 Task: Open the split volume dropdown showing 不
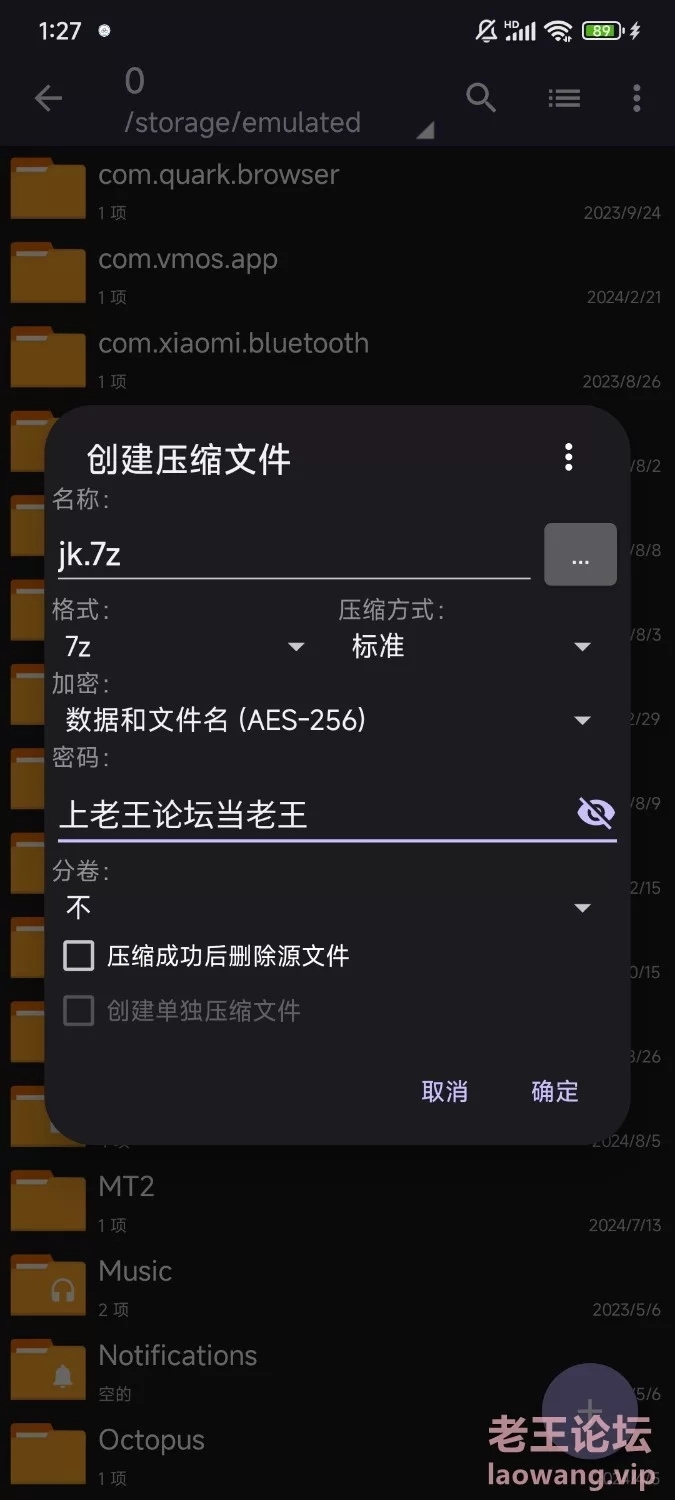(328, 908)
